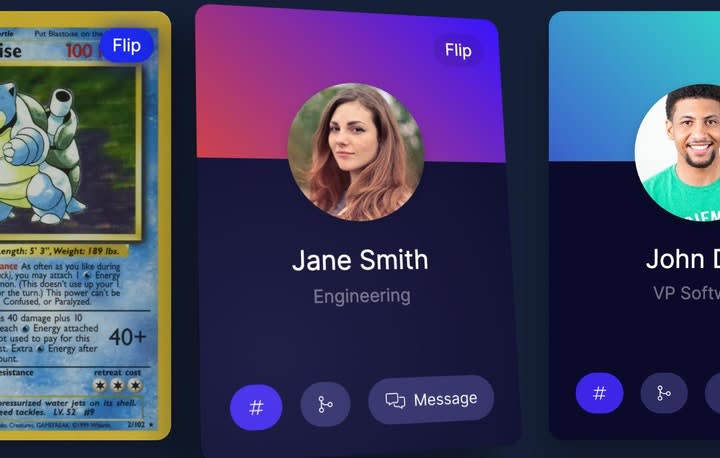The width and height of the screenshot is (720, 458).
Task: Open the git branch icon on Jane Smith's card
Action: [x=325, y=404]
